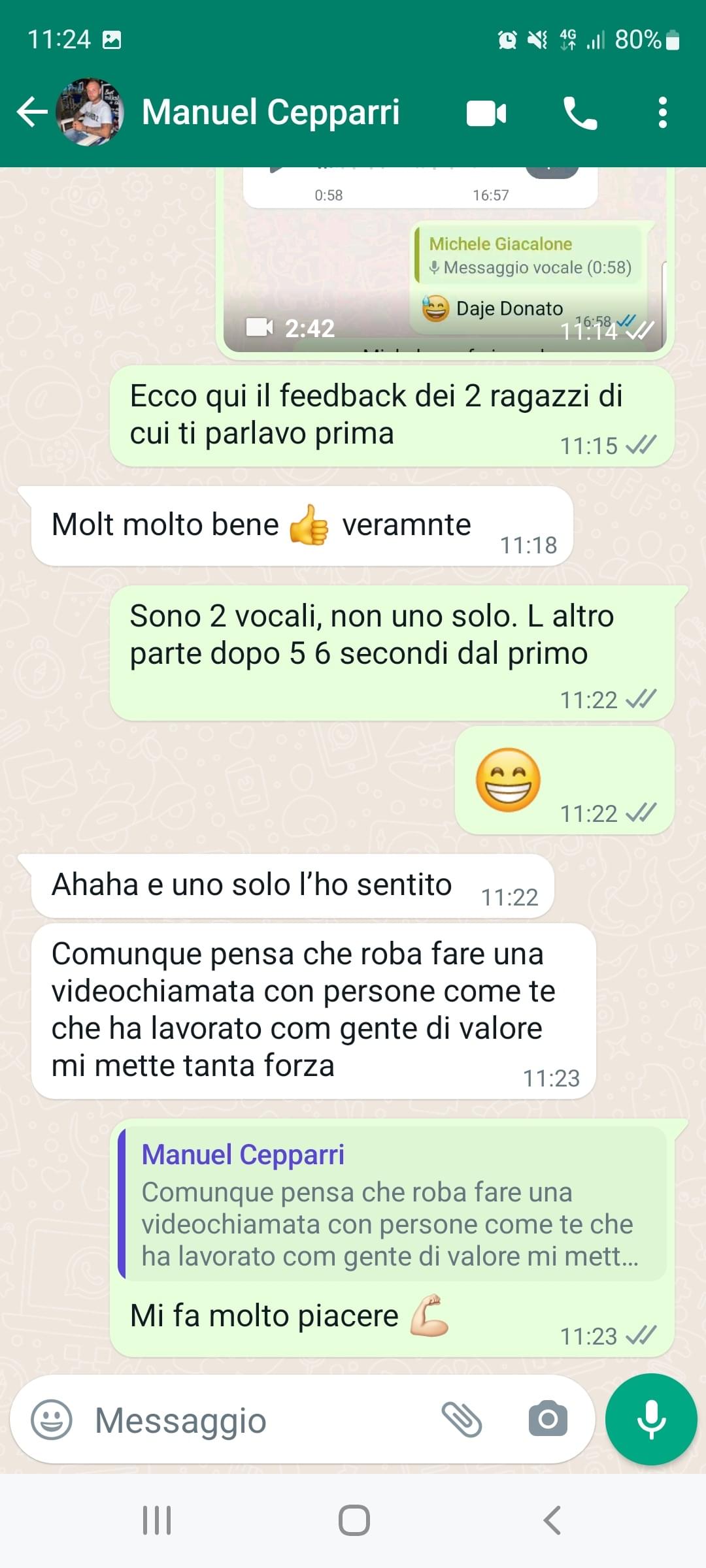This screenshot has height=1568, width=706.
Task: Go back to the chat list
Action: click(x=32, y=112)
